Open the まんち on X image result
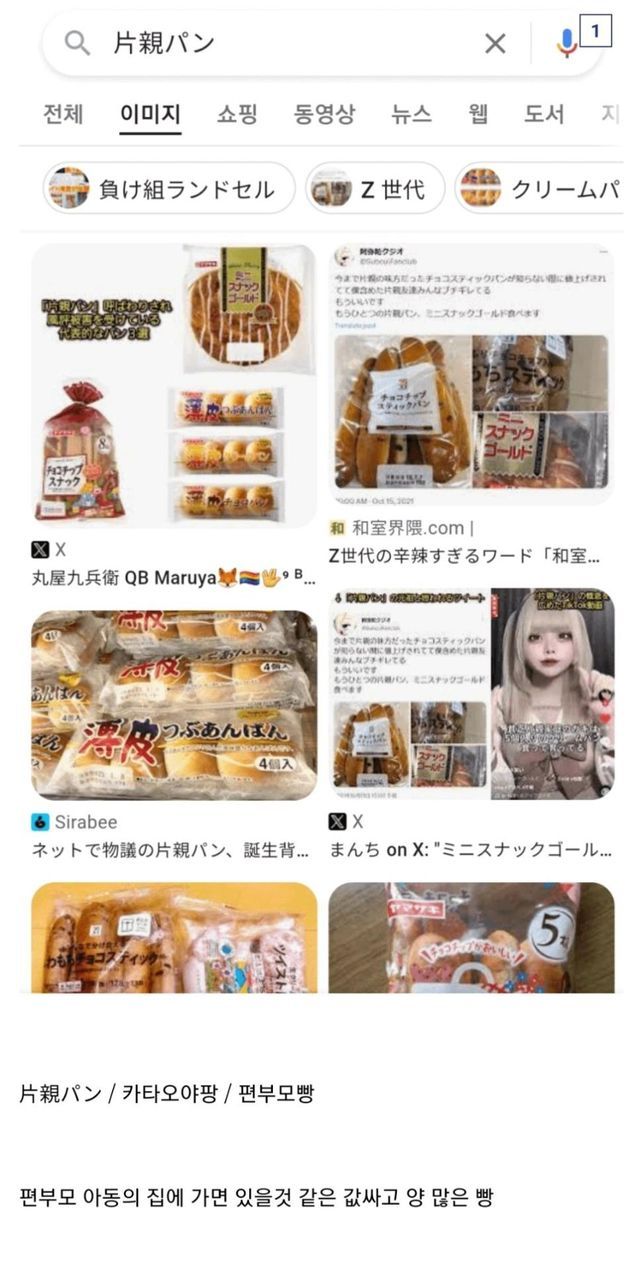640x1280 pixels. [471, 695]
